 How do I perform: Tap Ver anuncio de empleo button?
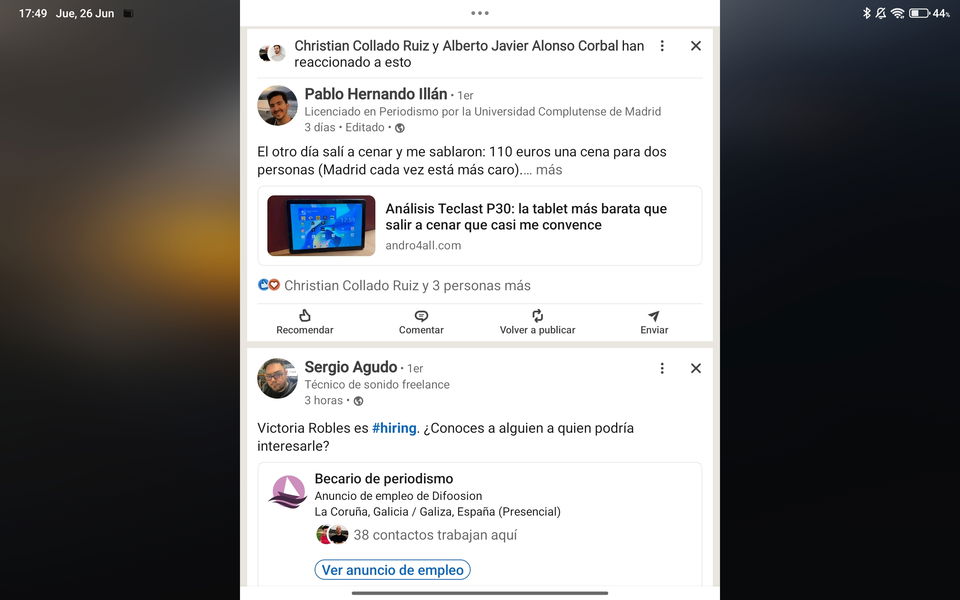click(x=392, y=570)
